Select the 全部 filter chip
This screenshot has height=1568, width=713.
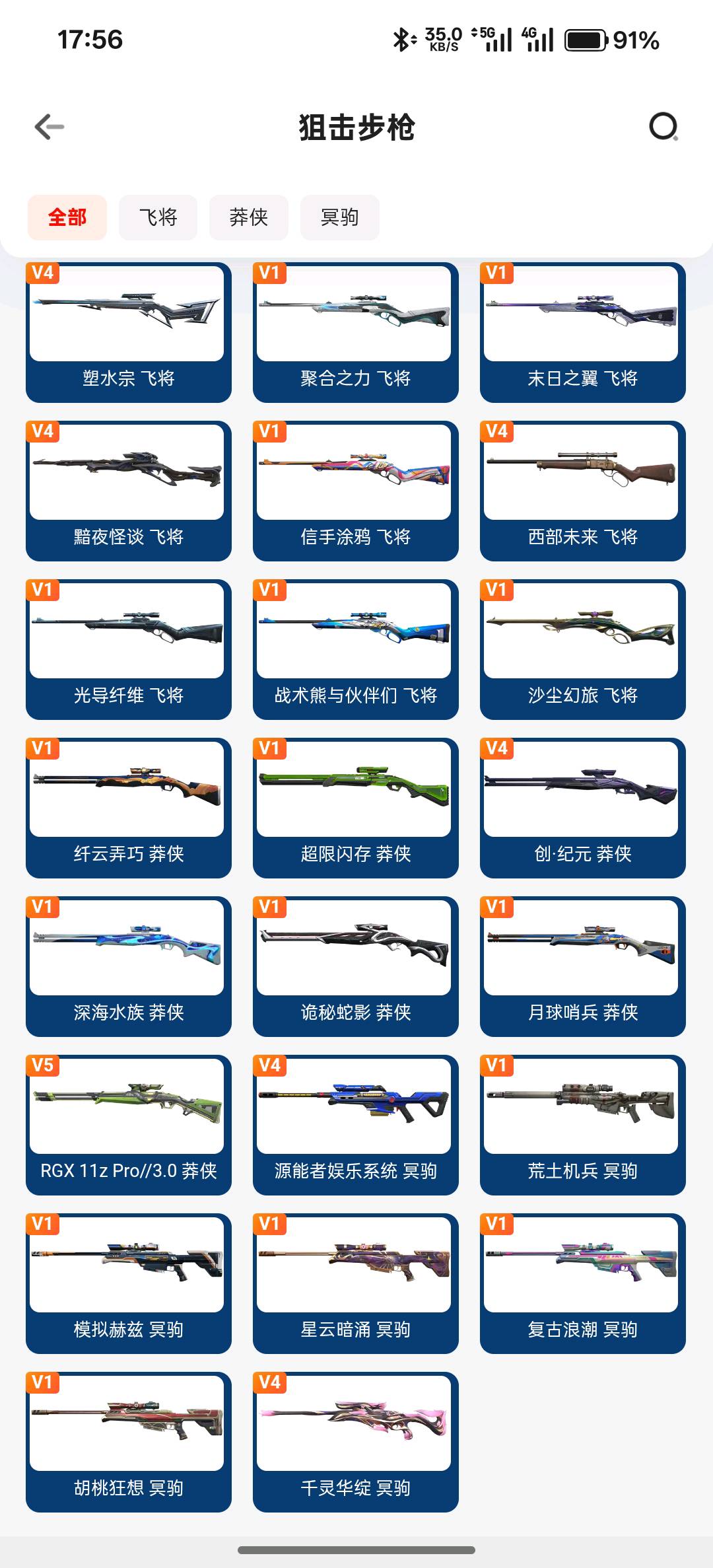67,217
